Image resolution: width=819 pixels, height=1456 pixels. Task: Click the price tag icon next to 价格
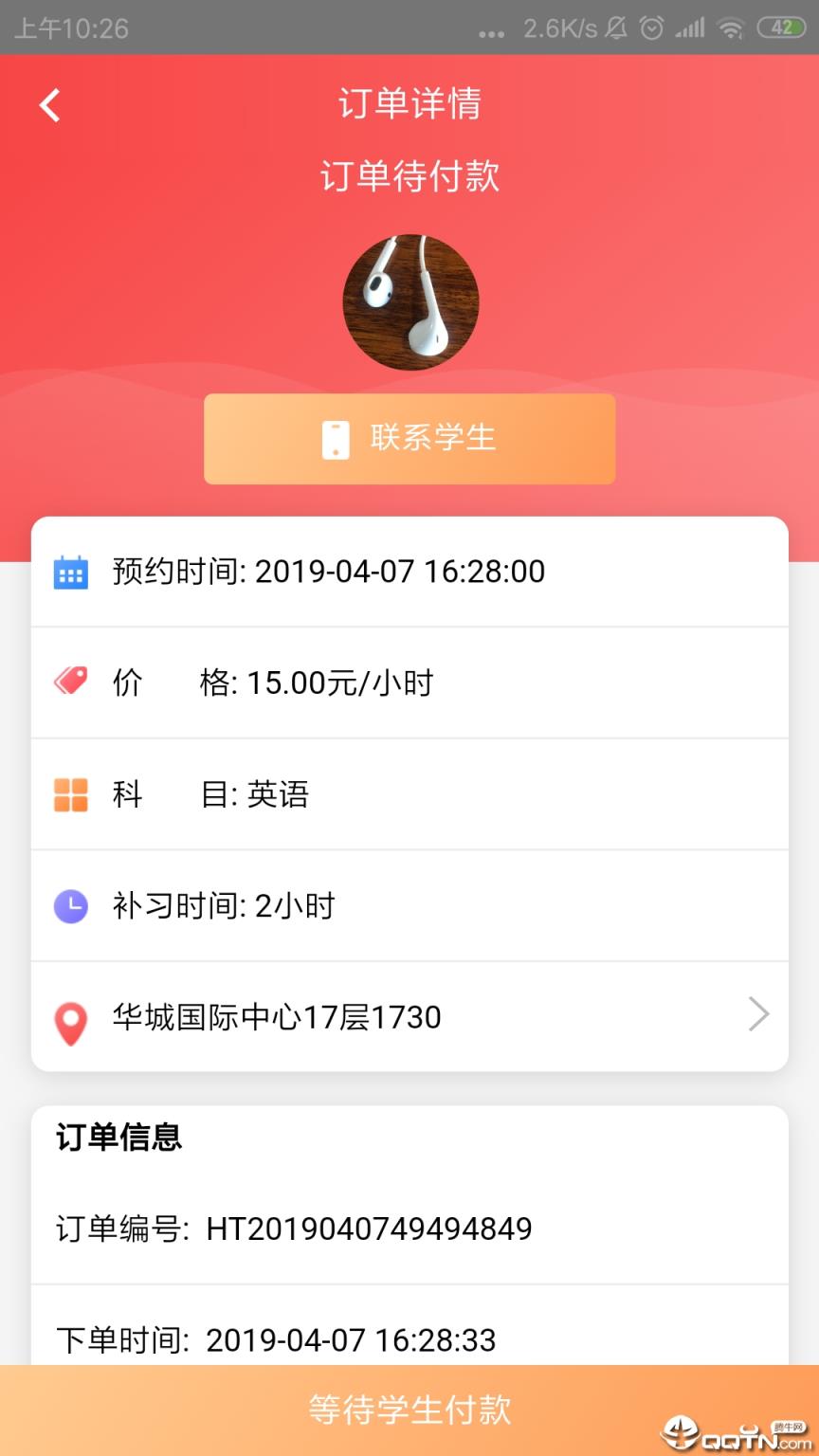[70, 682]
